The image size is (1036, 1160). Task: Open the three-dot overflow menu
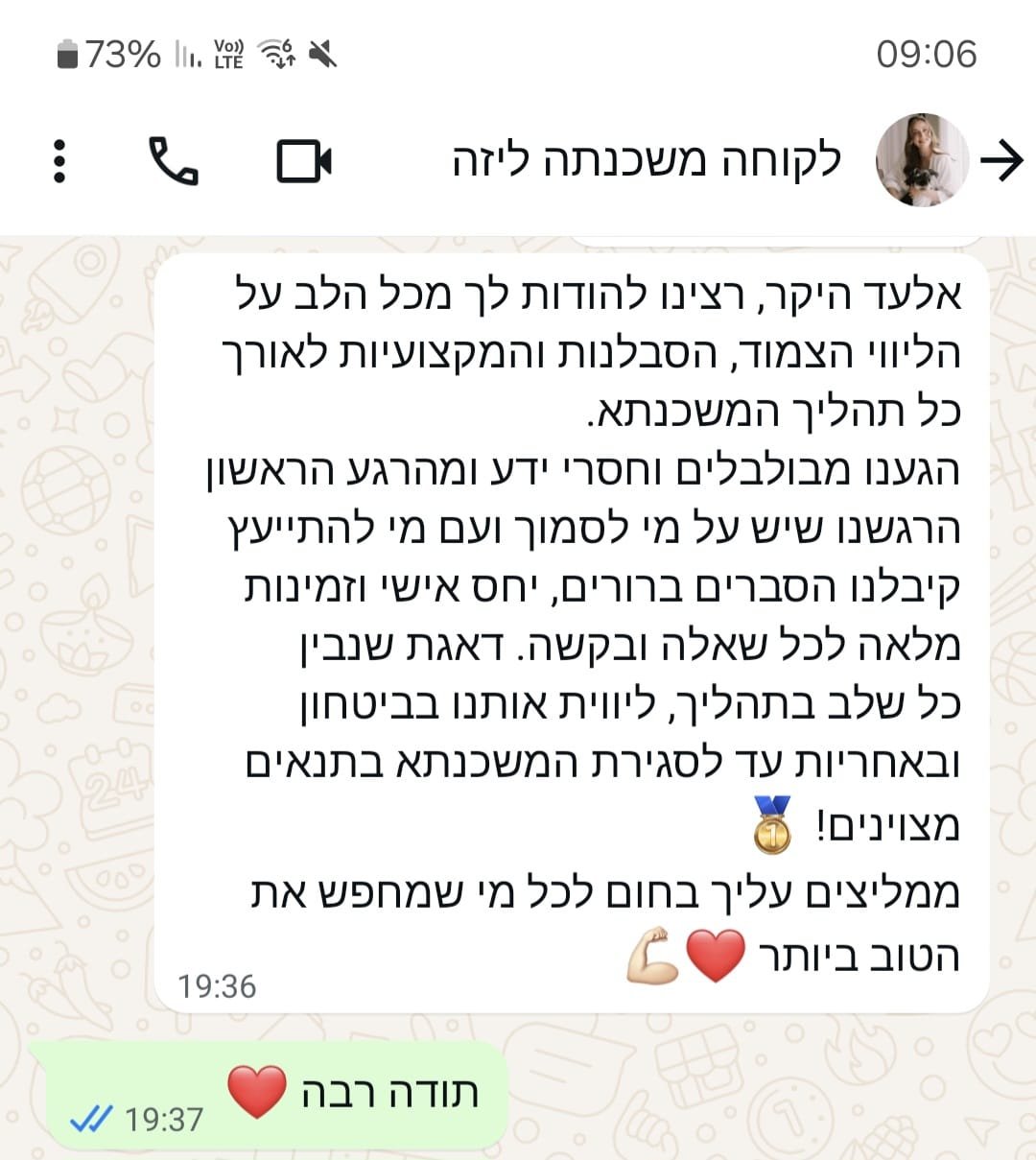(x=59, y=161)
